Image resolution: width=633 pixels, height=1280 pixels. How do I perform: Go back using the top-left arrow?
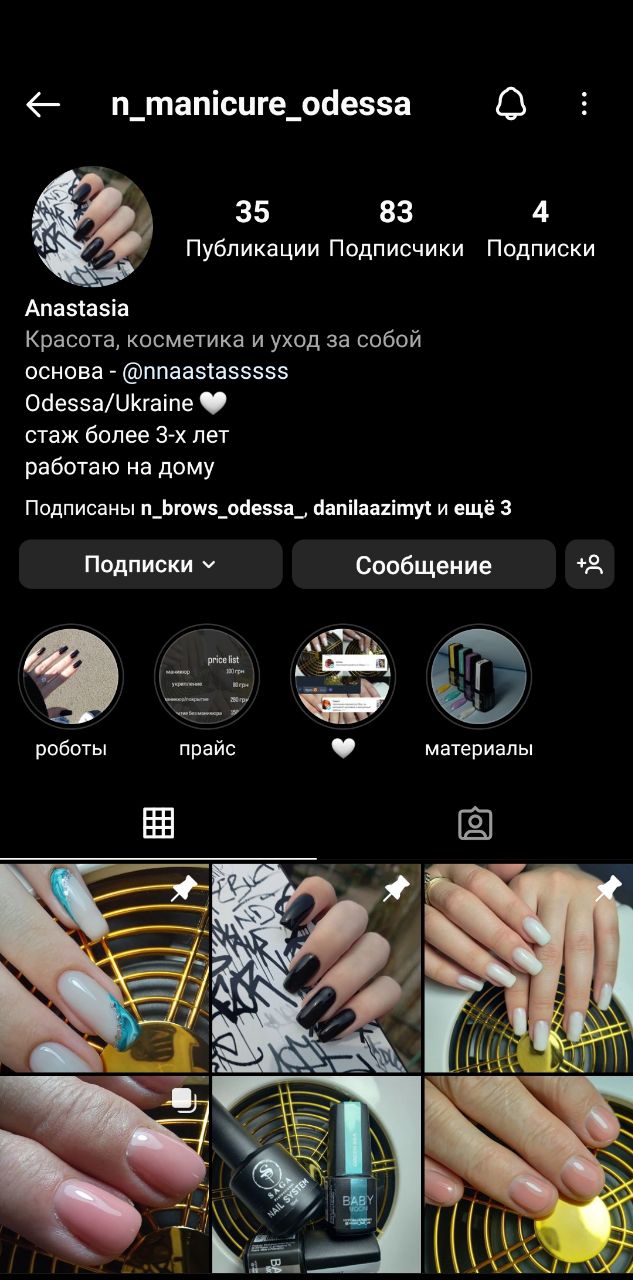pos(43,104)
